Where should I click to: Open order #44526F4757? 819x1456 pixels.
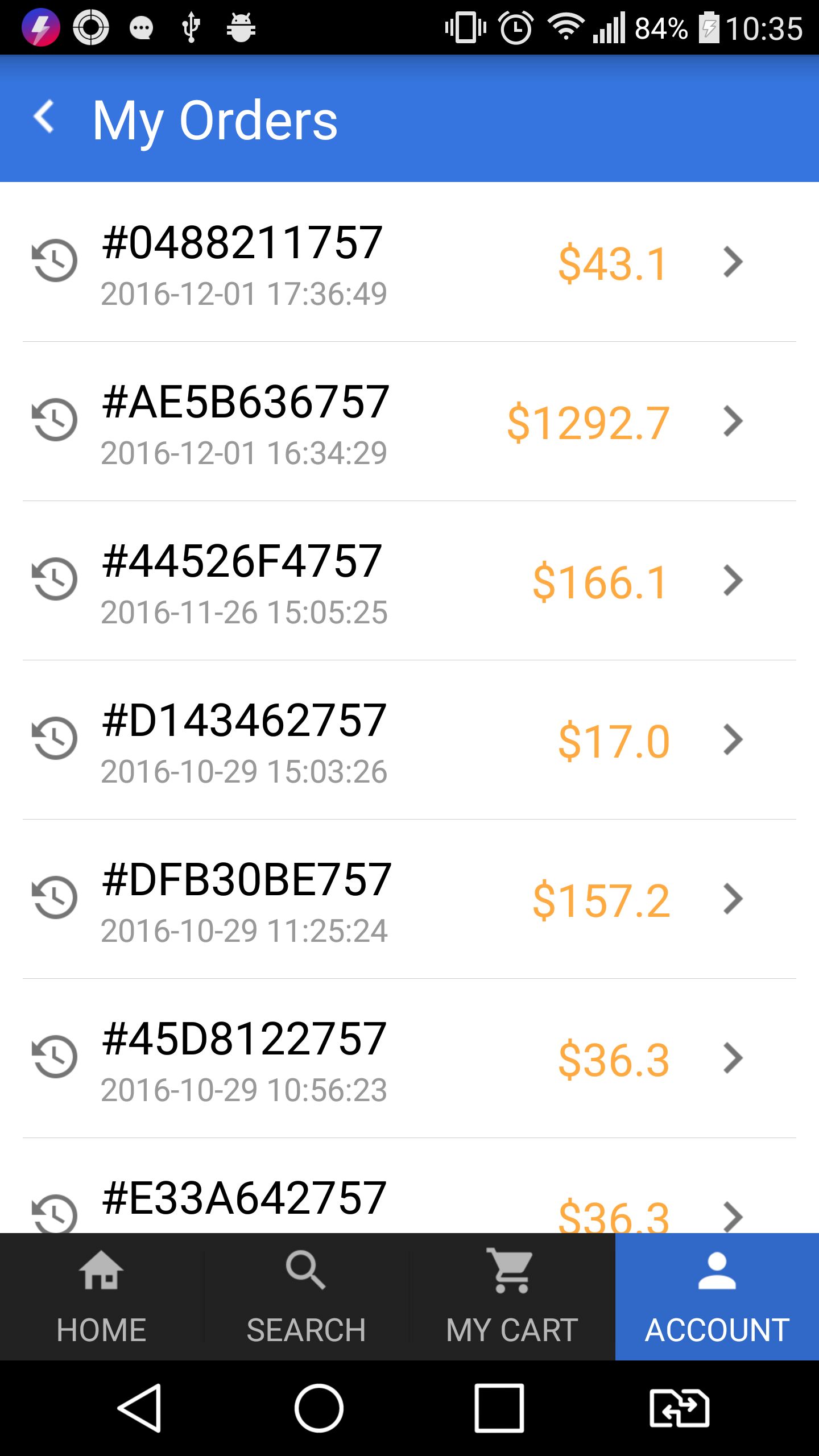pyautogui.click(x=409, y=581)
